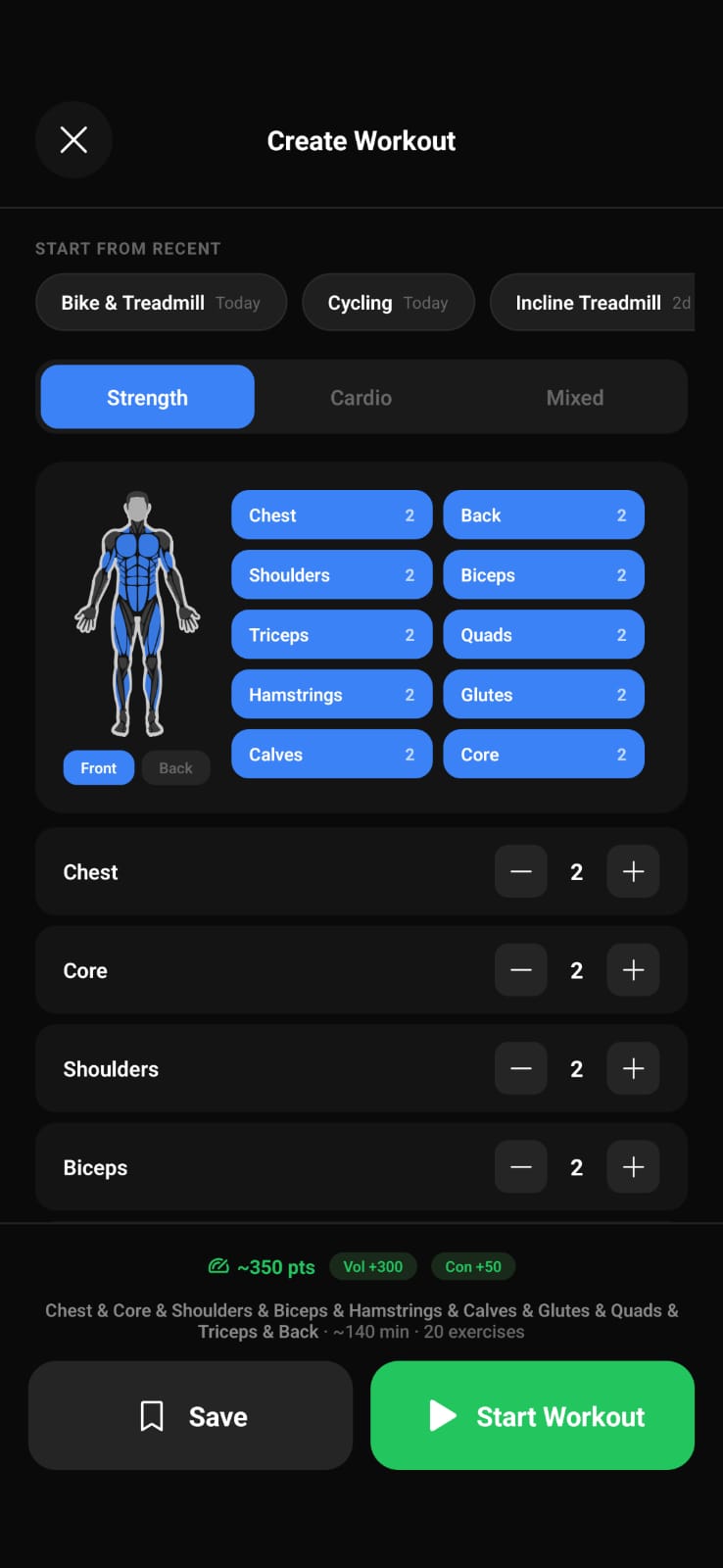Decrease the Biceps exercise count

point(520,1166)
